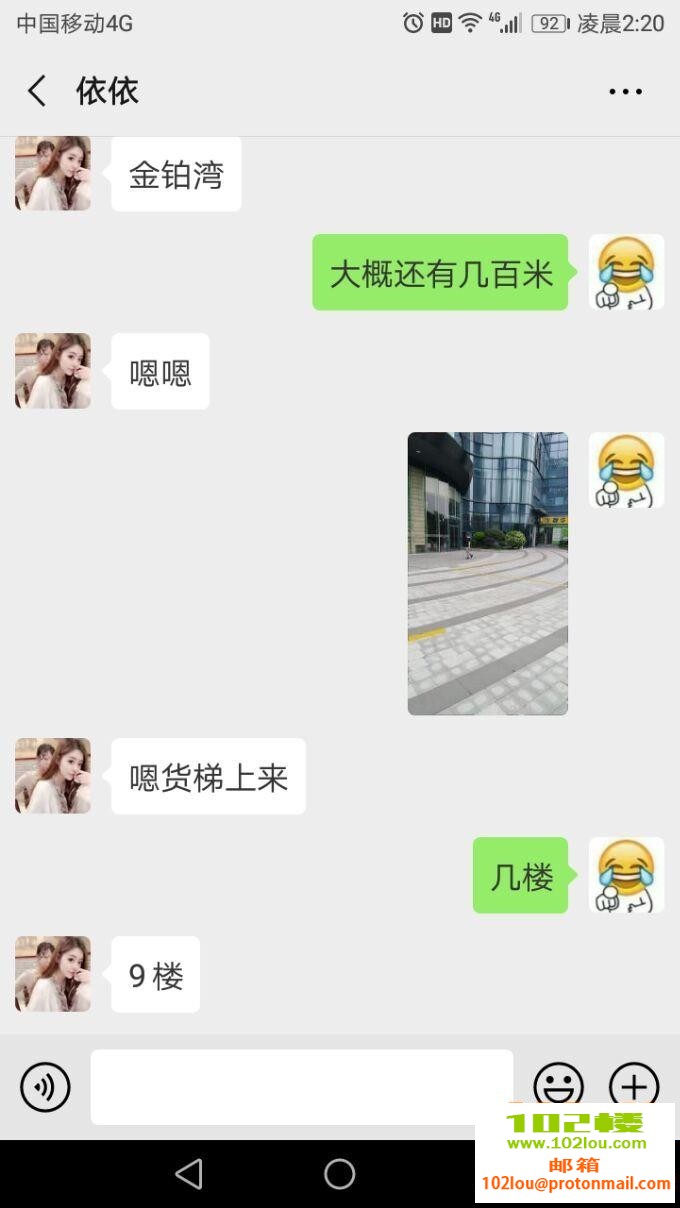The image size is (680, 1208).
Task: View 依依's profile from 金铂湾 message avatar
Action: point(53,174)
